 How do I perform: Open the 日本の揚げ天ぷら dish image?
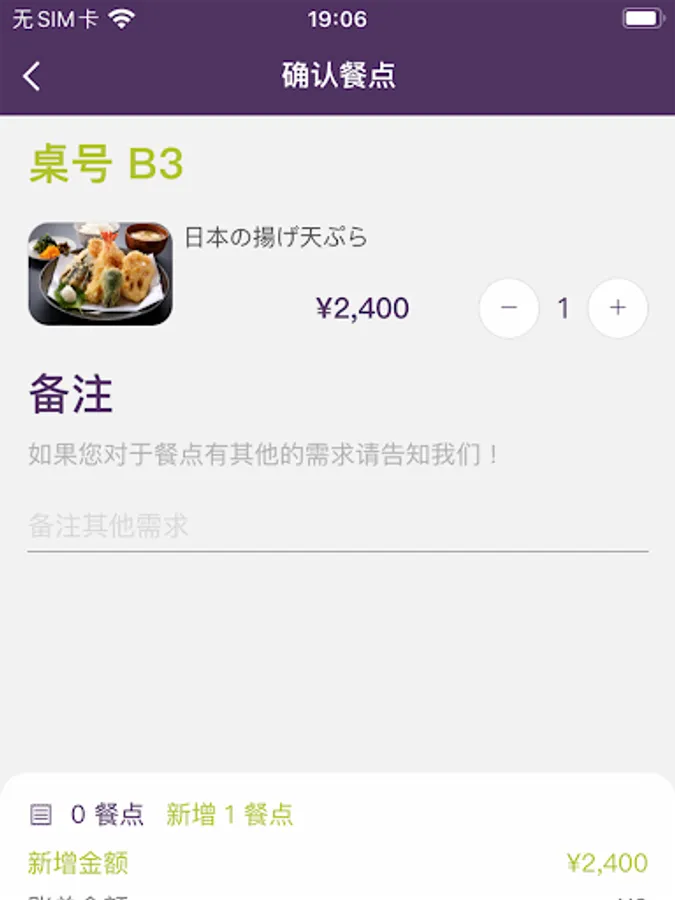[100, 273]
